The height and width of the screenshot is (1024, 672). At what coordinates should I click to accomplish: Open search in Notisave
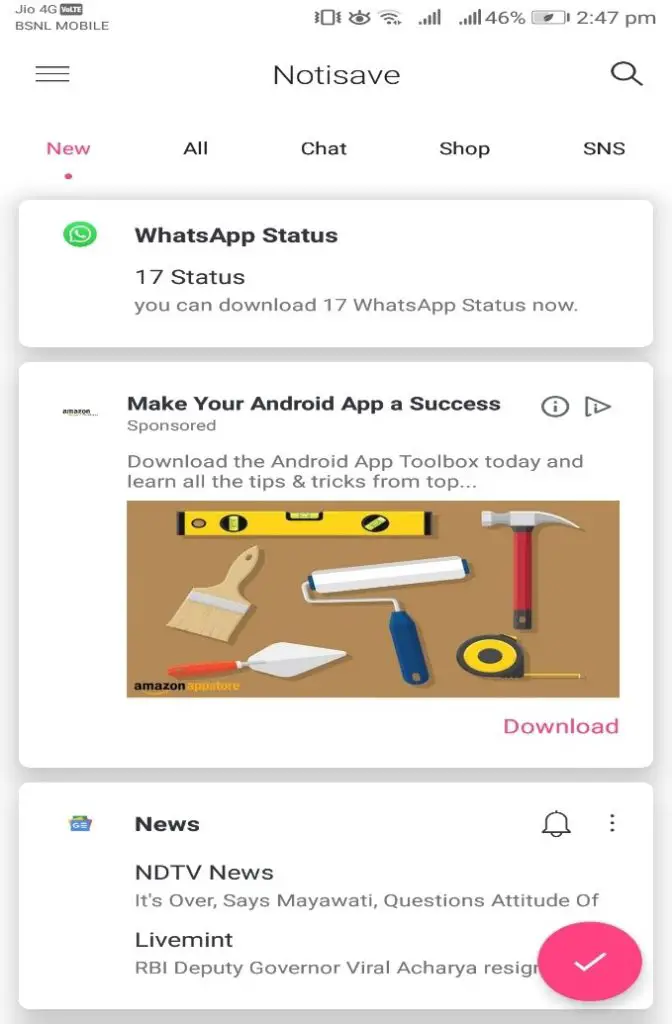[626, 74]
